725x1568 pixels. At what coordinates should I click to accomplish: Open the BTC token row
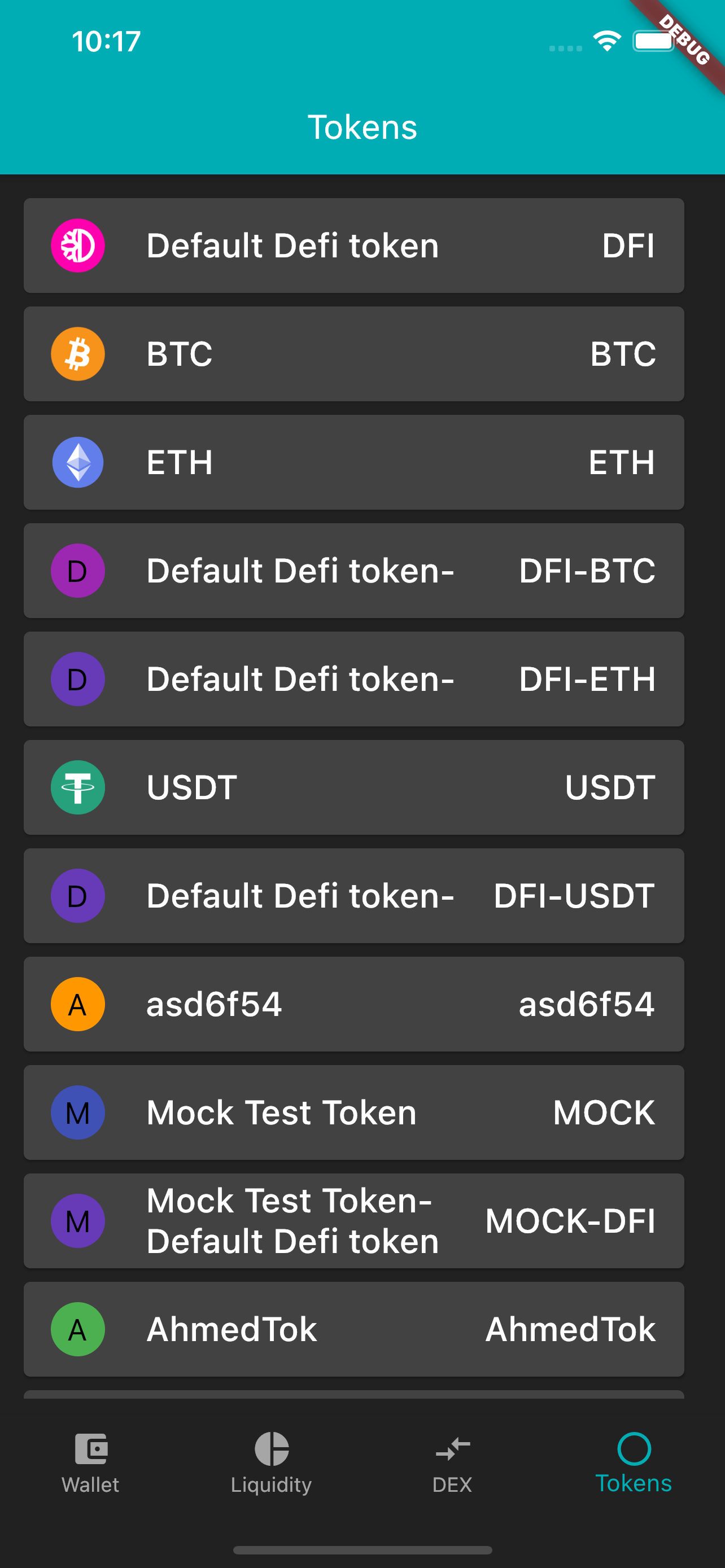353,354
